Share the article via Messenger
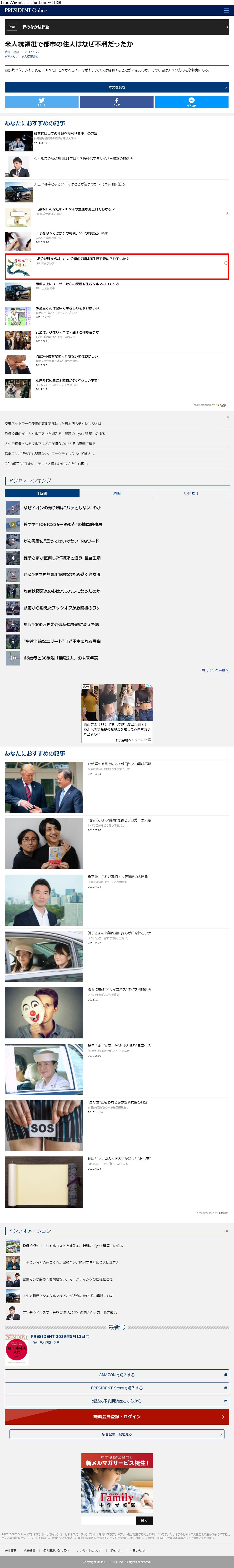The image size is (234, 1568). [x=191, y=102]
